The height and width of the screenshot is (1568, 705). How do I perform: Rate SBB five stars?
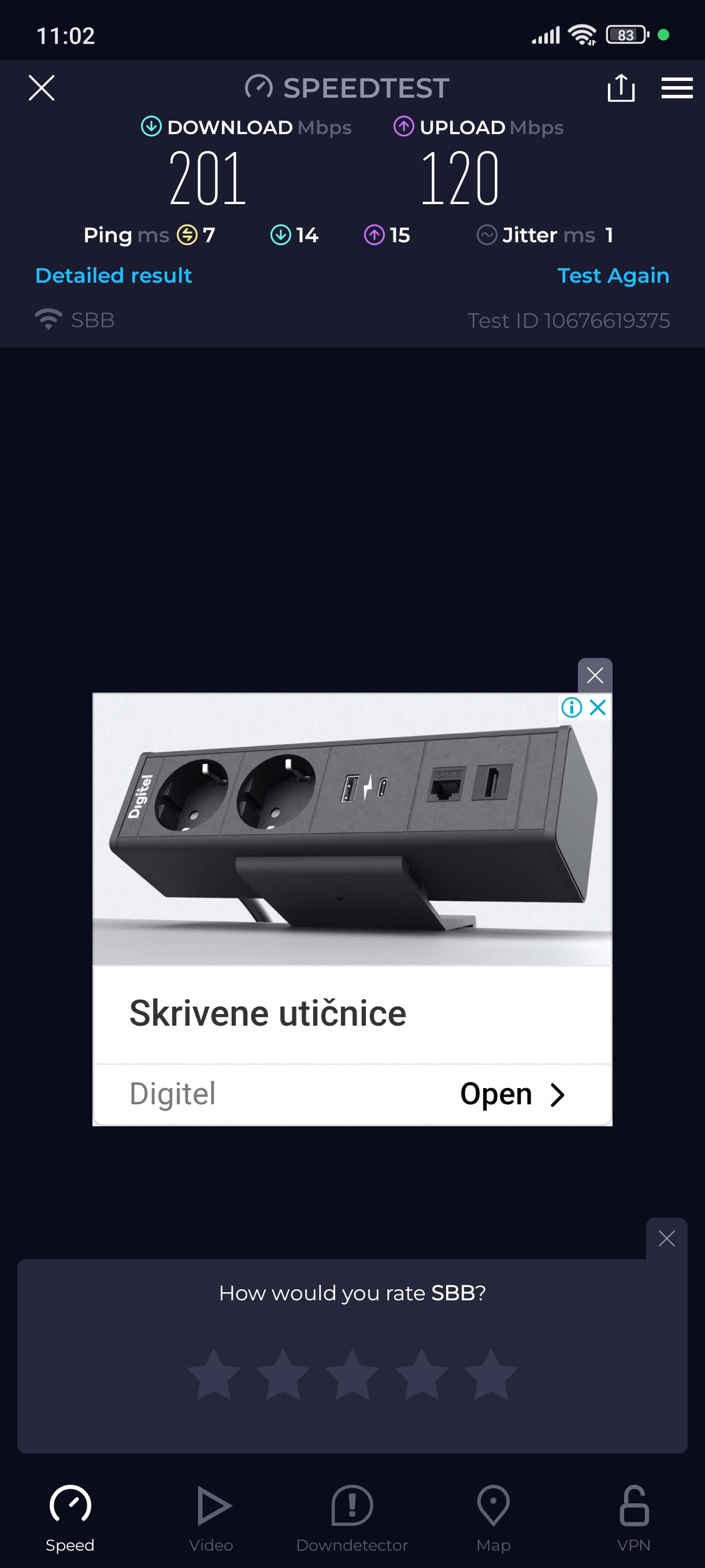click(490, 1374)
